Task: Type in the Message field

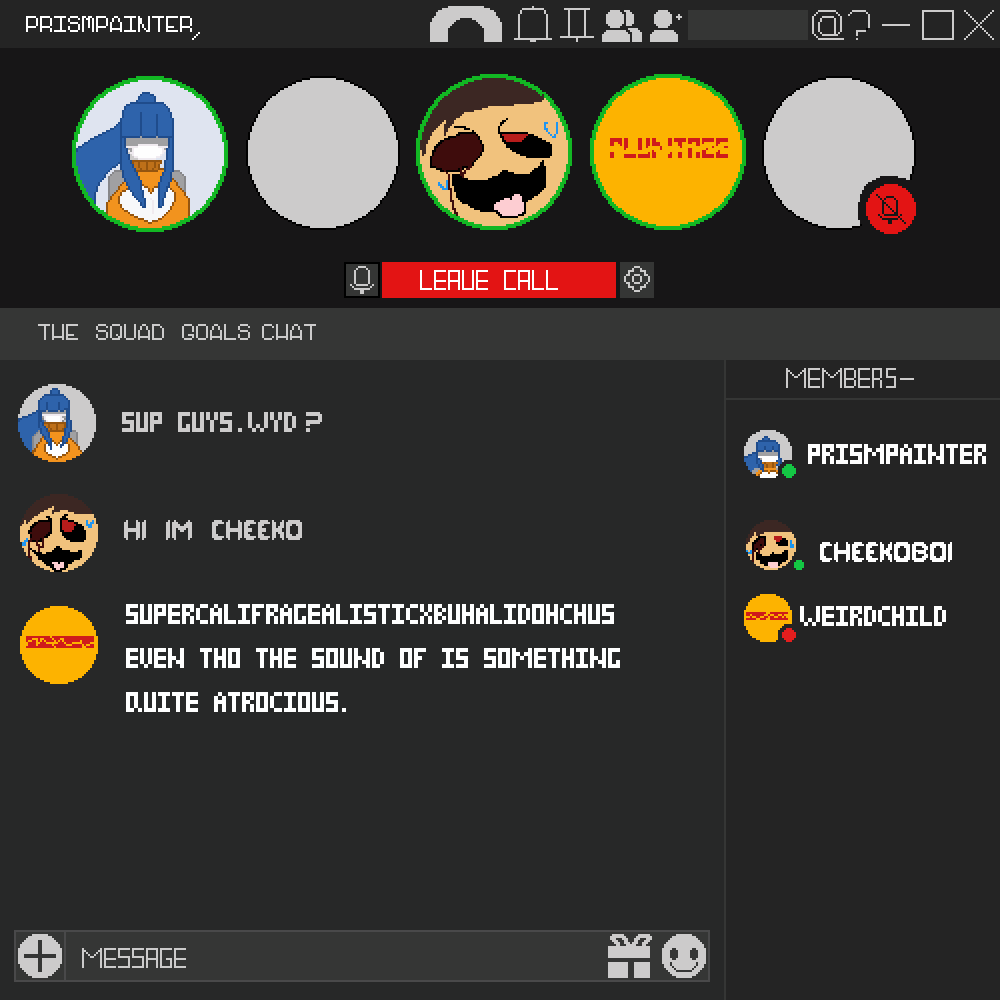Action: click(330, 957)
